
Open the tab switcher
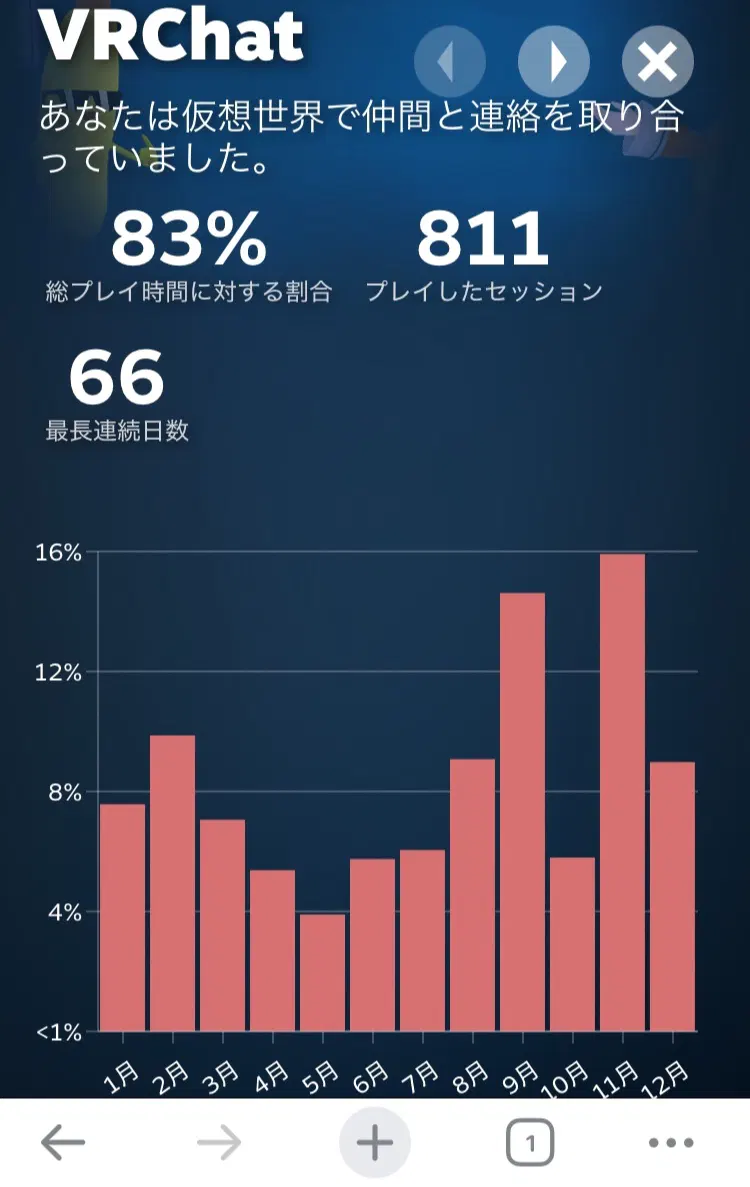coord(530,1143)
